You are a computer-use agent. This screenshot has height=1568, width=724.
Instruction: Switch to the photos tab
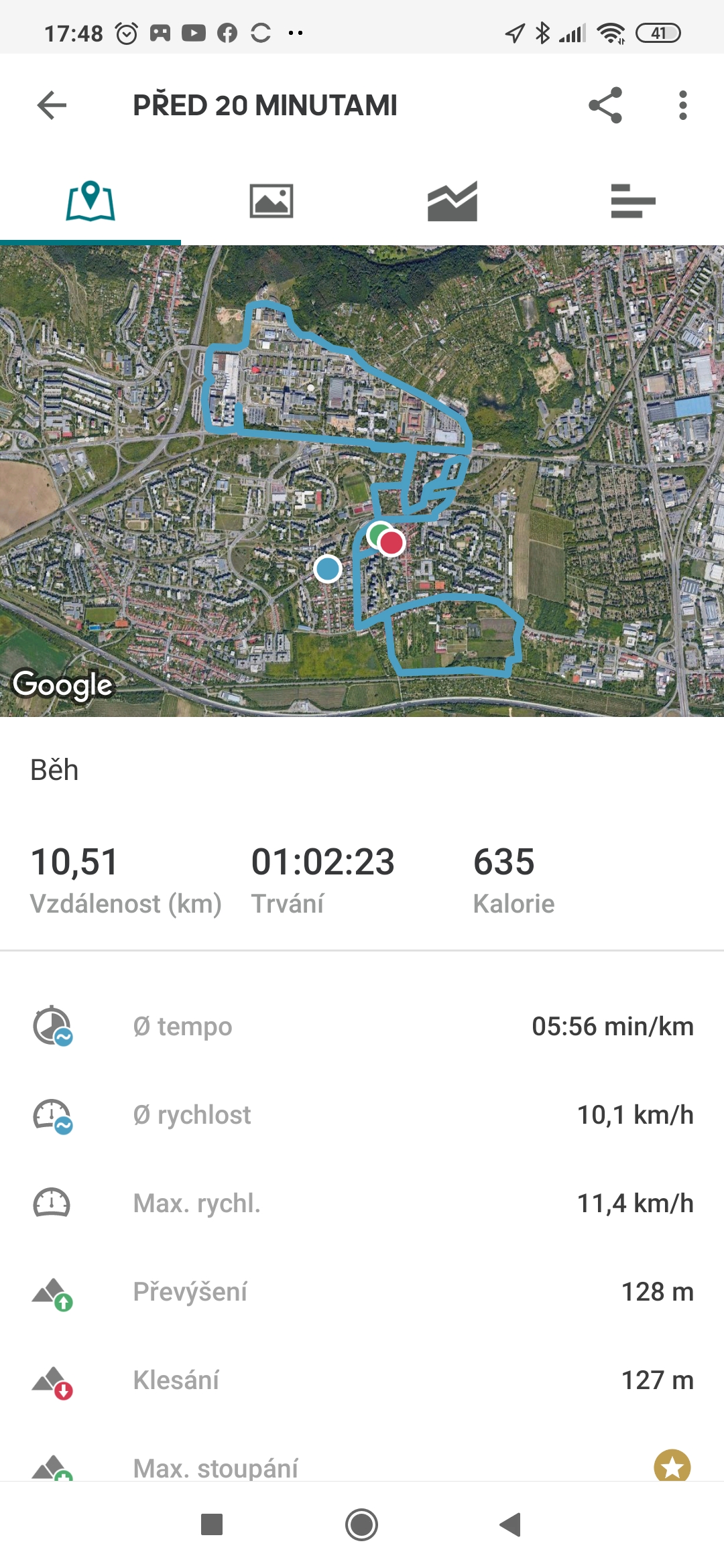[x=271, y=201]
